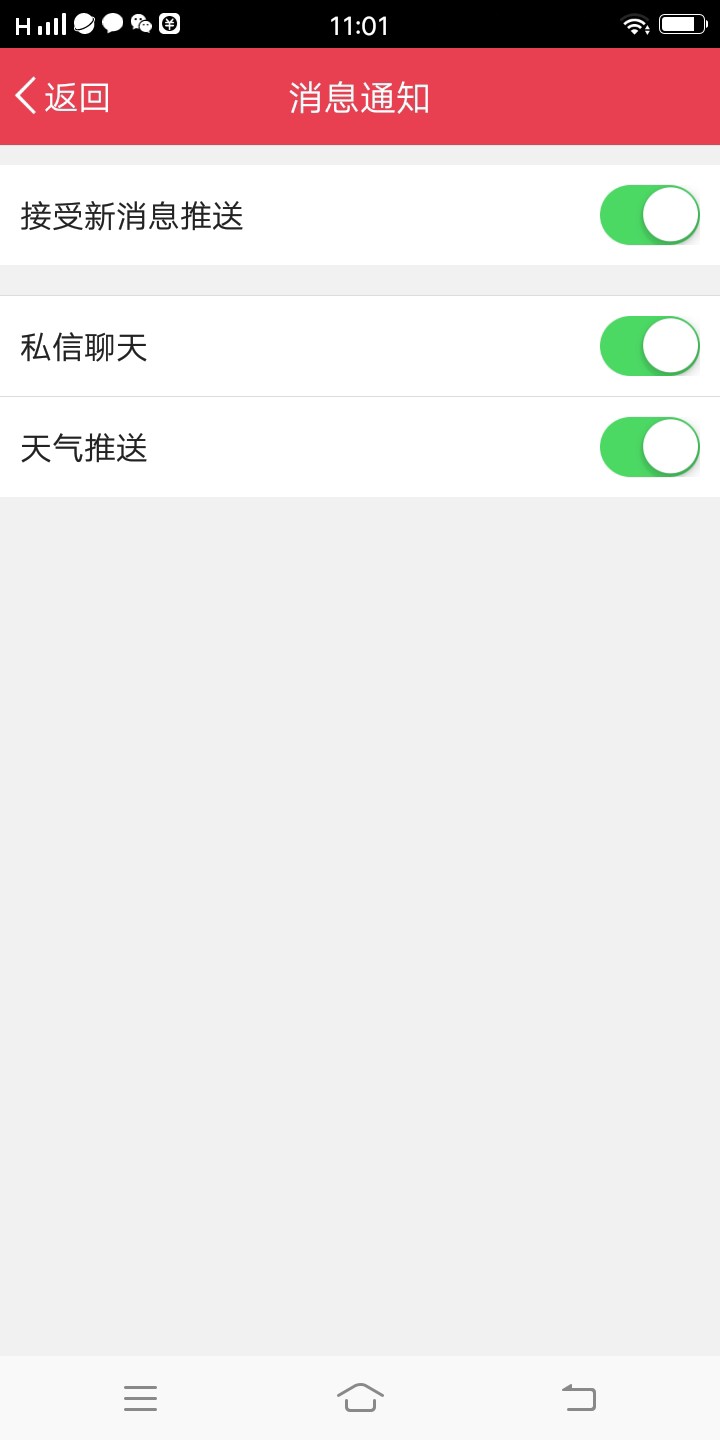Toggle the 天气推送 switch off
Viewport: 720px width, 1440px height.
(x=649, y=447)
